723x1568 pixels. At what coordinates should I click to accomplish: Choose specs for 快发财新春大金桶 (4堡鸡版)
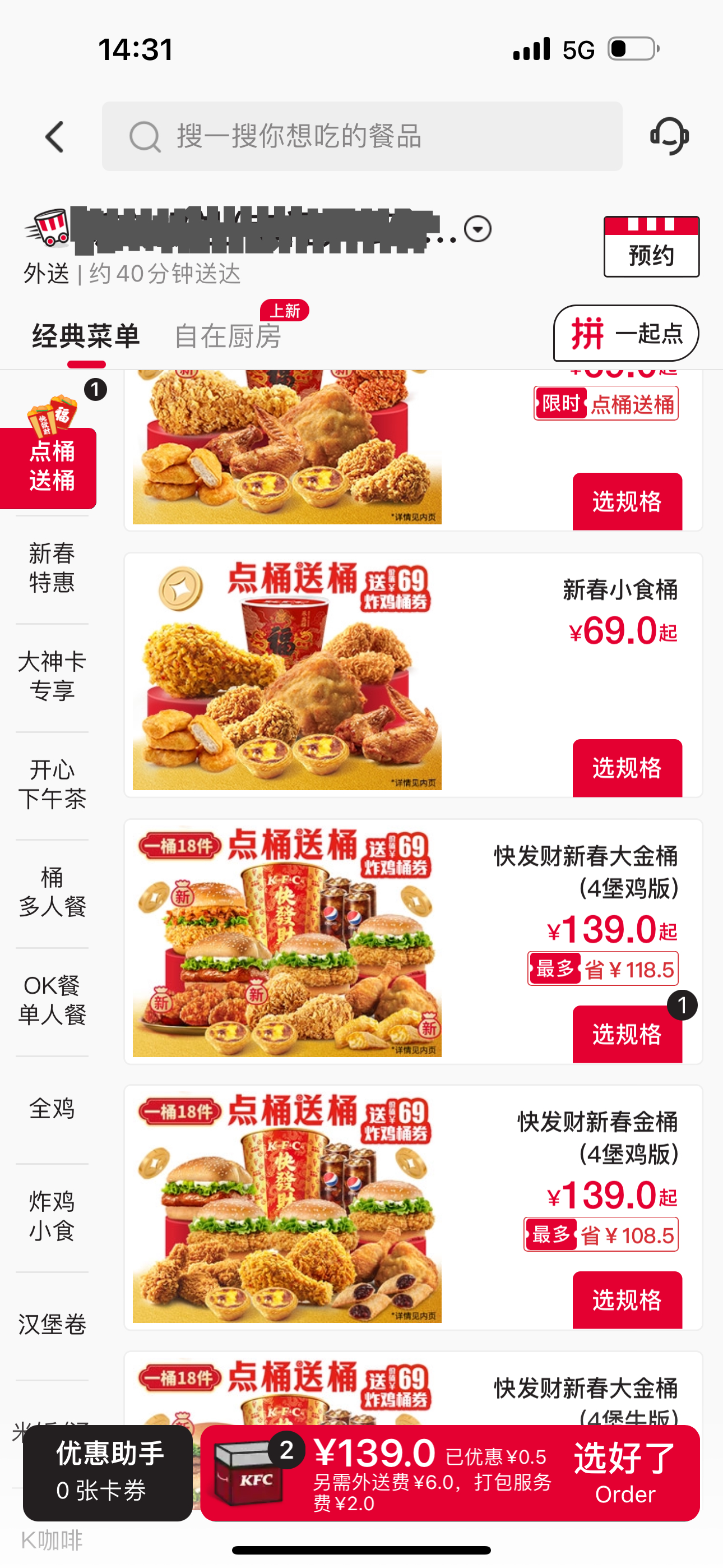coord(626,1034)
